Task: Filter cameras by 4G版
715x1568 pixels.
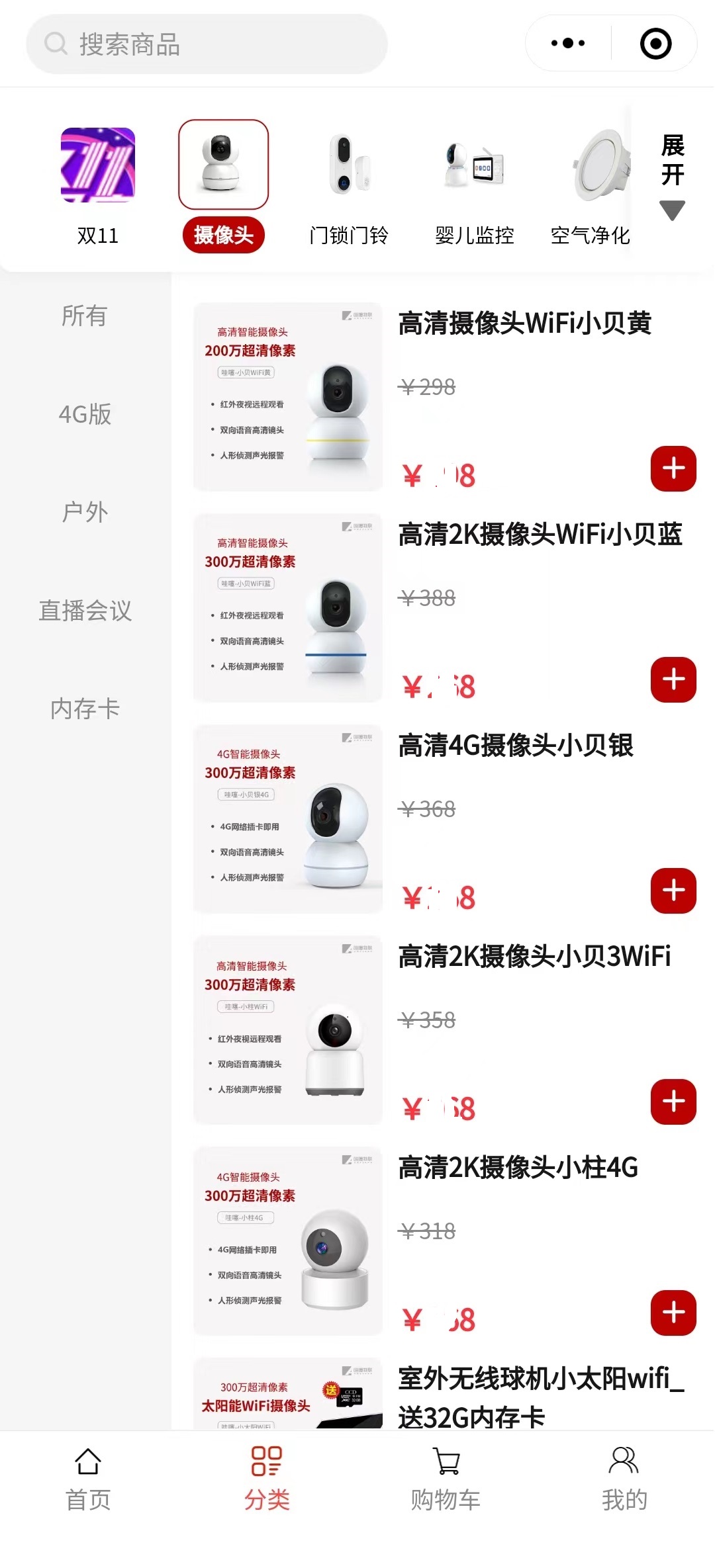Action: click(x=85, y=414)
